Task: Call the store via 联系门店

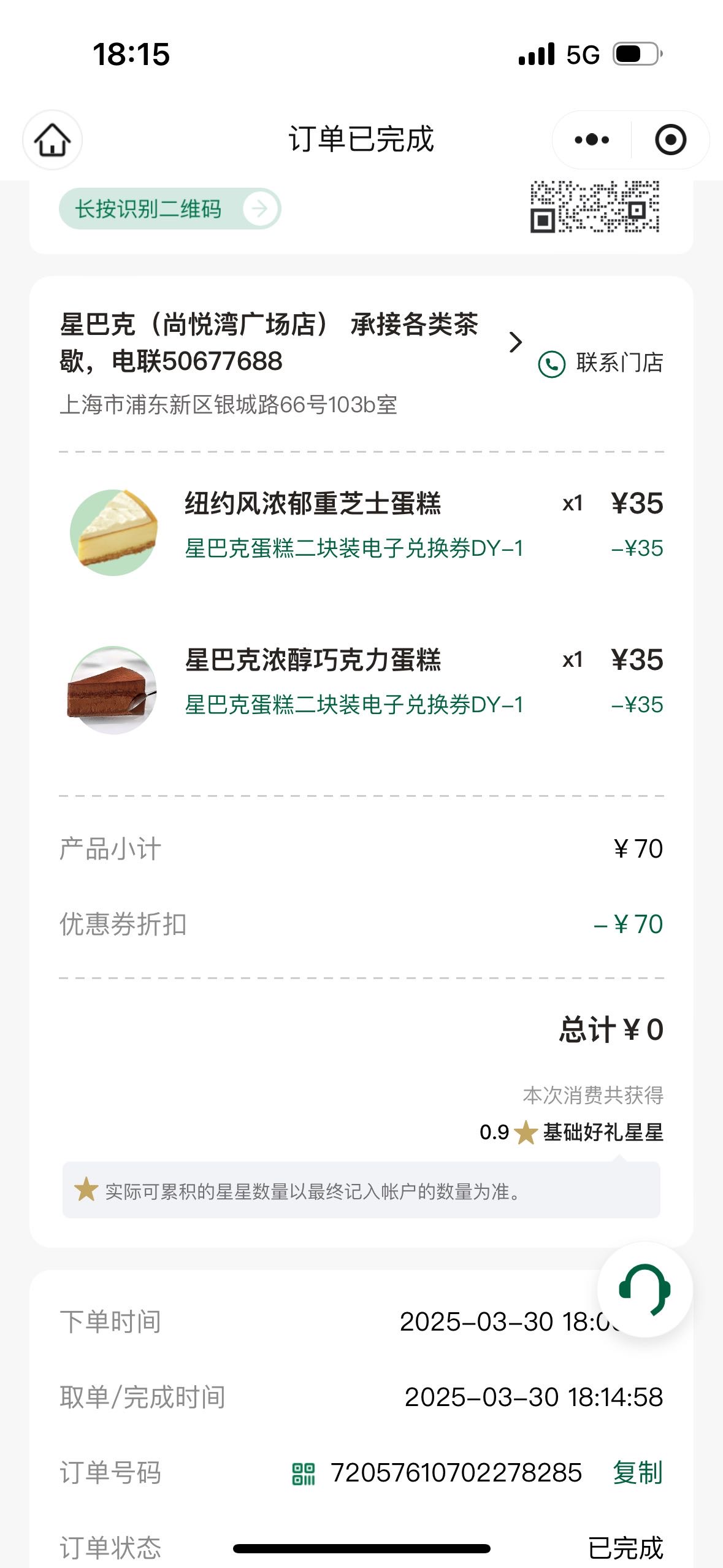Action: [600, 363]
